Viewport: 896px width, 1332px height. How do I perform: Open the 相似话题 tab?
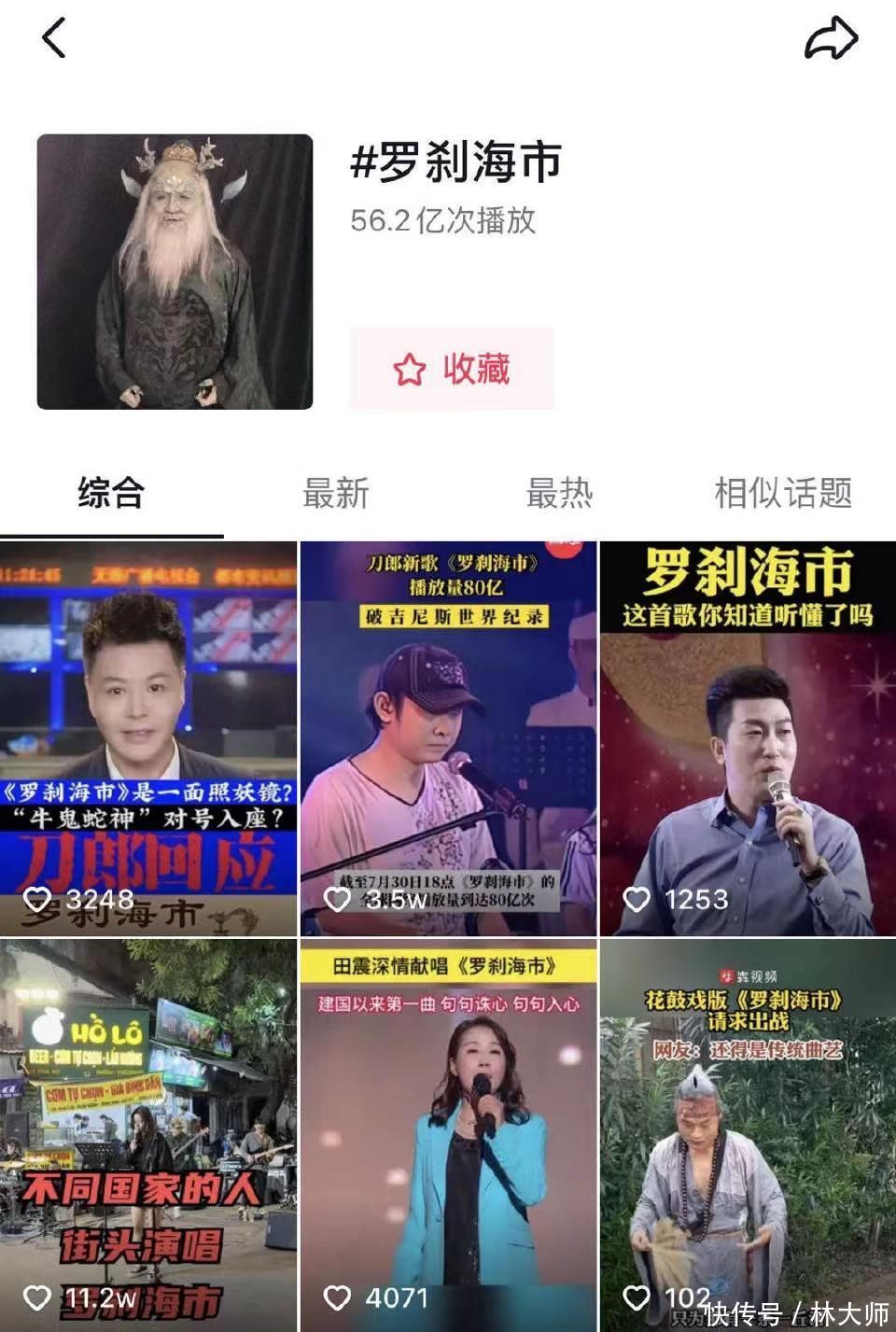[x=783, y=493]
